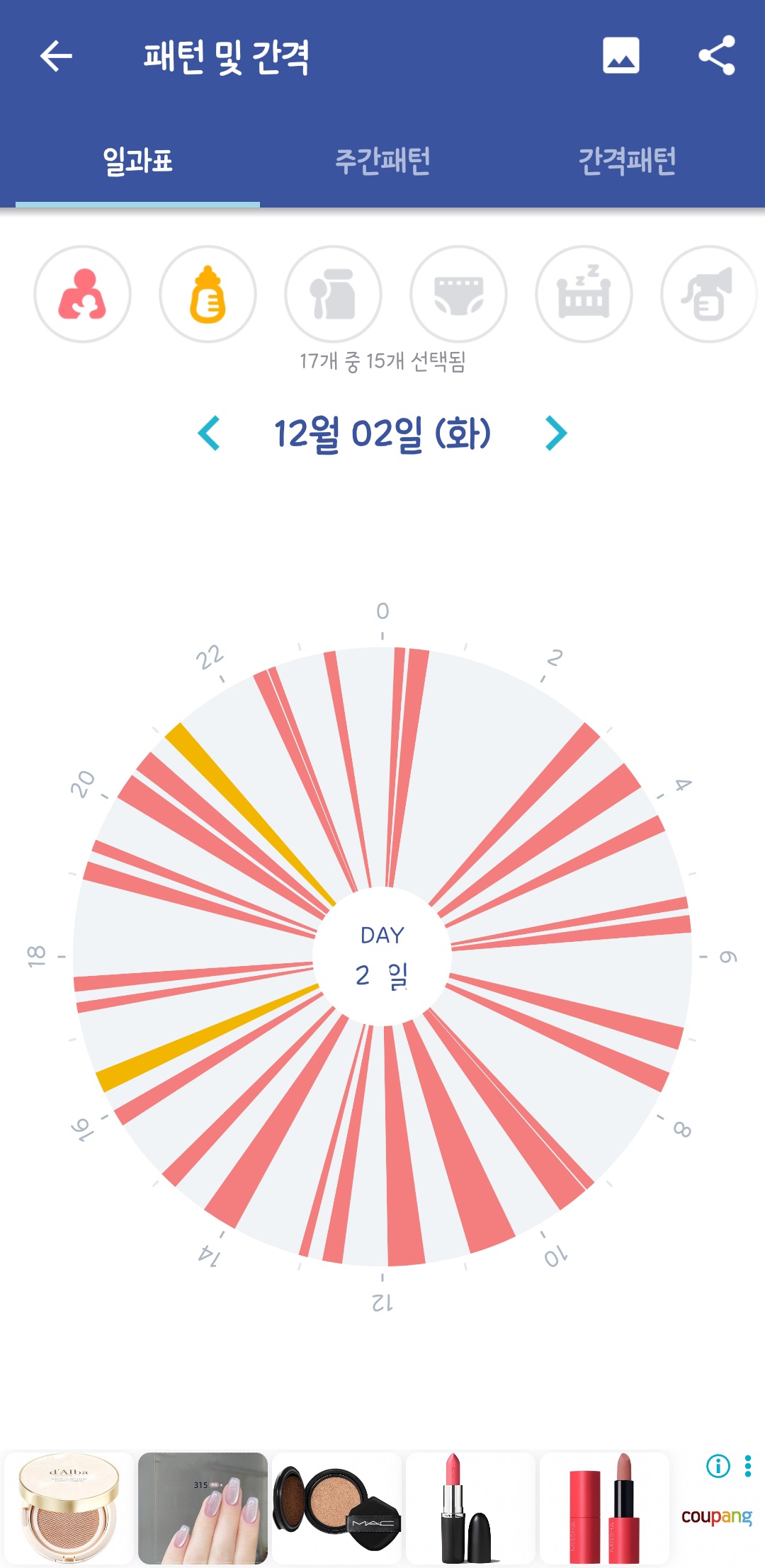Select the 일과표 tab
Viewport: 765px width, 1568px height.
point(137,161)
